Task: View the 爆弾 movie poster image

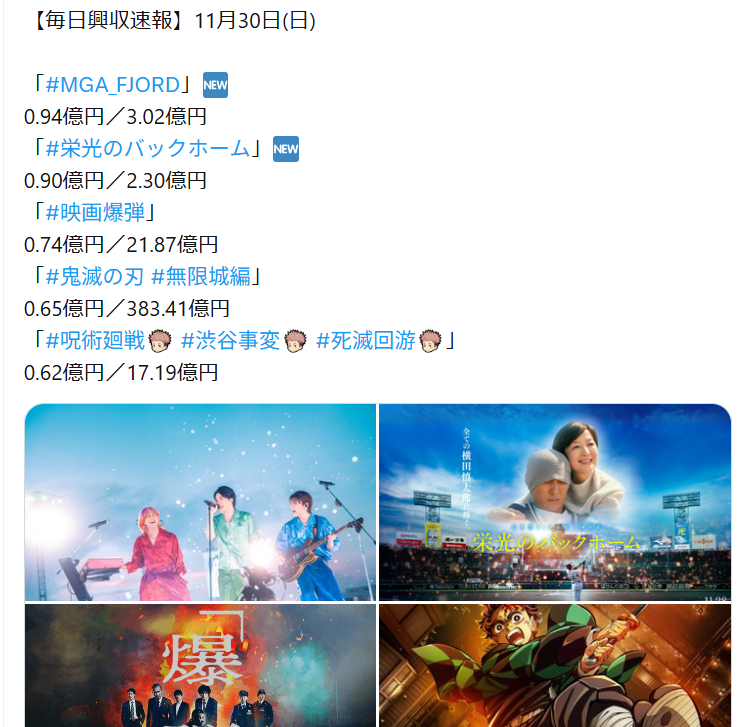Action: coord(200,665)
